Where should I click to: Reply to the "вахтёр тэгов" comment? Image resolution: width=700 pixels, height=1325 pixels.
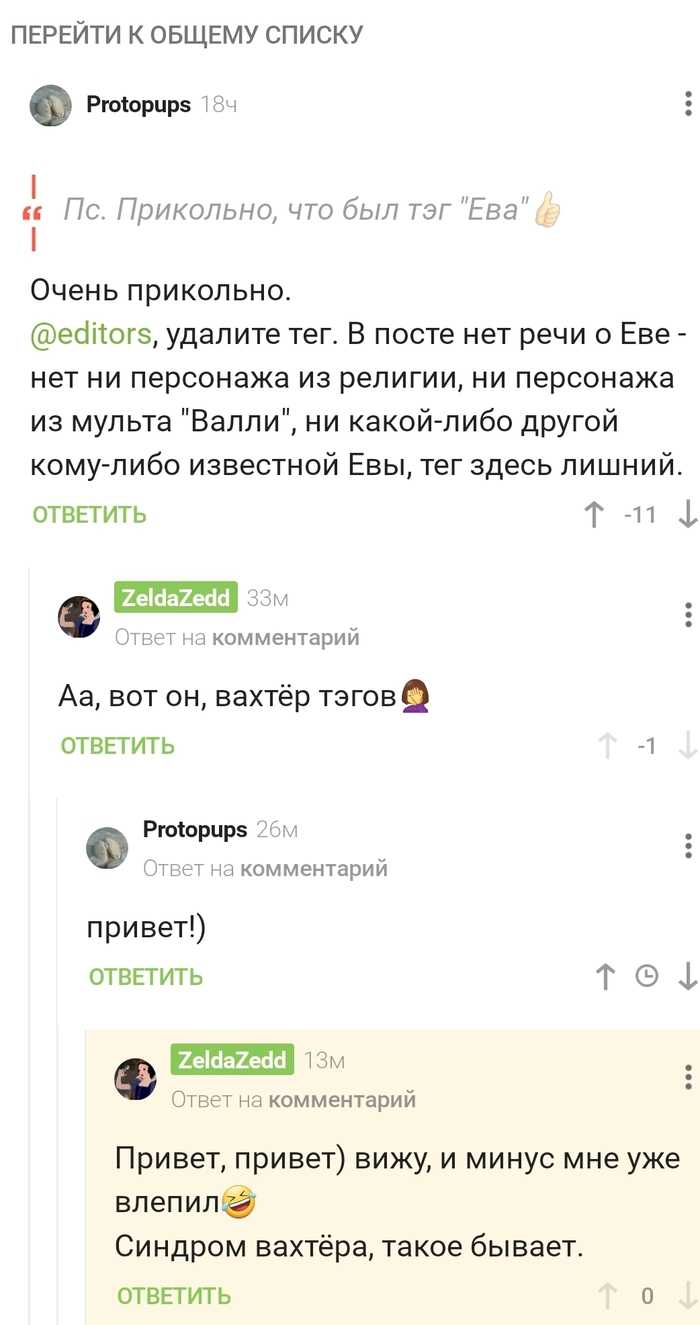pos(117,745)
